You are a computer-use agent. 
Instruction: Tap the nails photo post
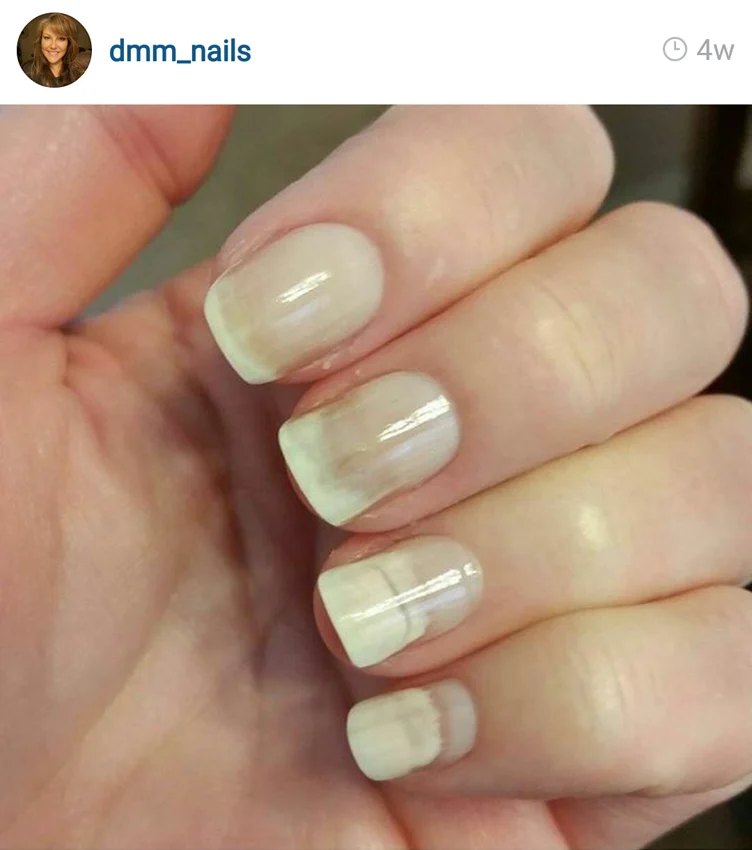[x=376, y=476]
